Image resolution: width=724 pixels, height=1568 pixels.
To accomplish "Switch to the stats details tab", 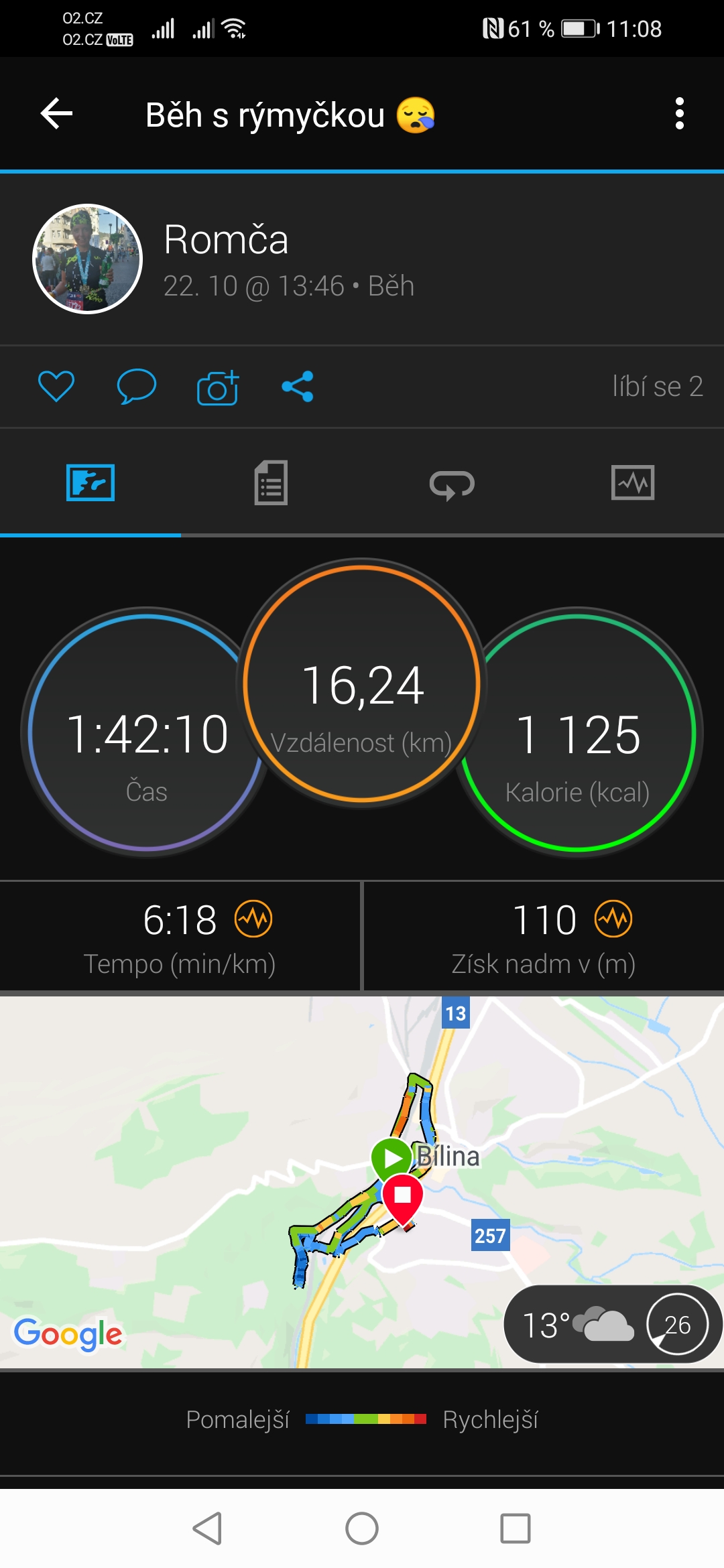I will click(271, 482).
